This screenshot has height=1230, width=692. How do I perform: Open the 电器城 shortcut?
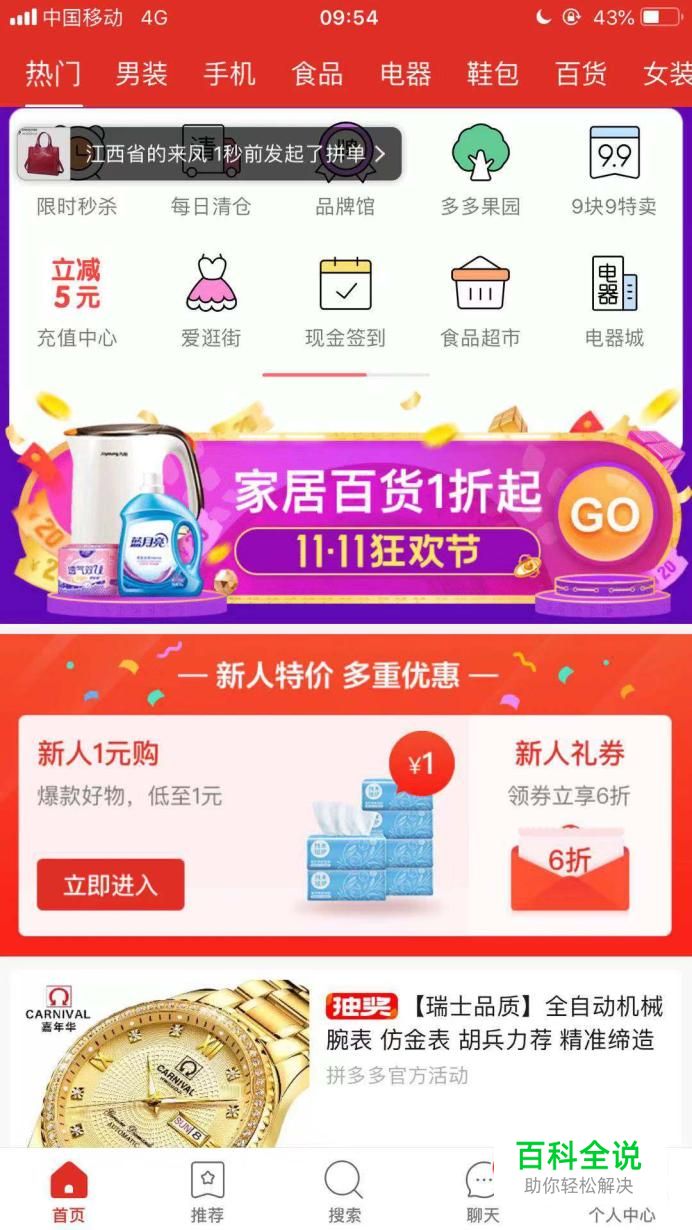[x=614, y=300]
